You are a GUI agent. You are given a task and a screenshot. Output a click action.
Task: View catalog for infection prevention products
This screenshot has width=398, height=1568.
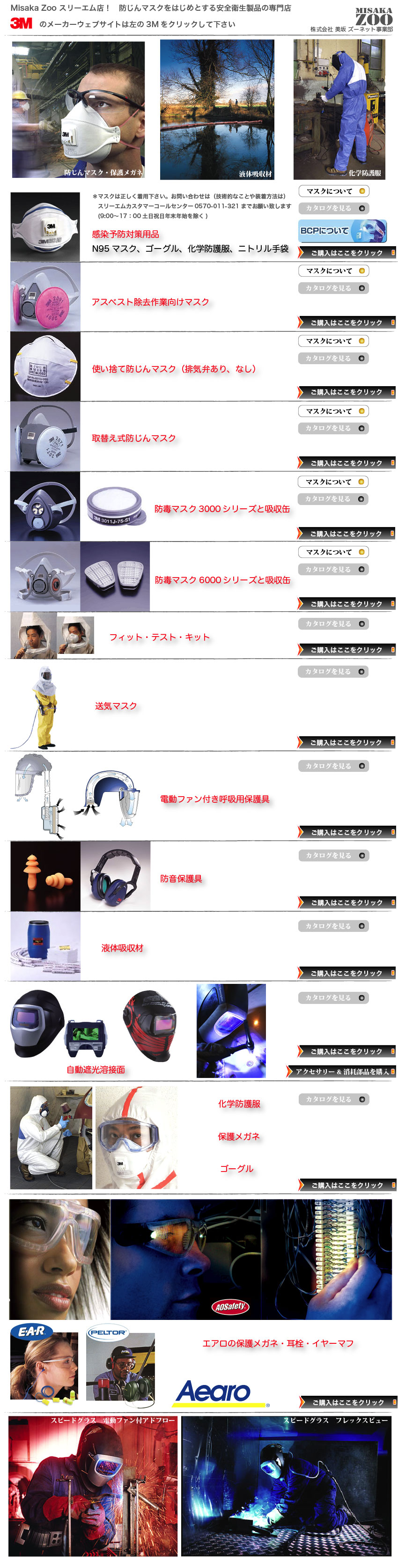point(333,208)
